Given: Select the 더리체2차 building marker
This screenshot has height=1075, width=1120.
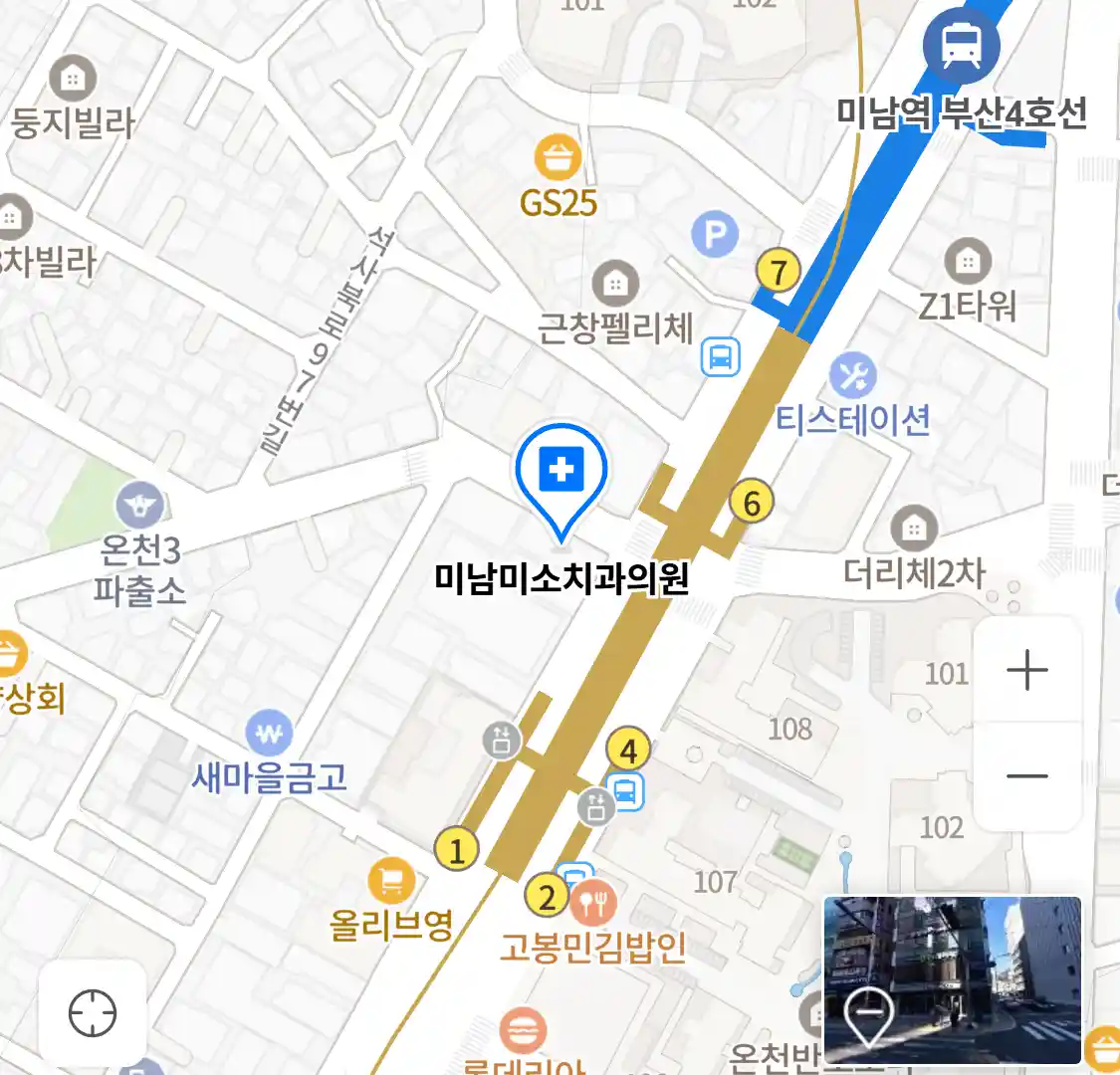Looking at the screenshot, I should point(913,529).
